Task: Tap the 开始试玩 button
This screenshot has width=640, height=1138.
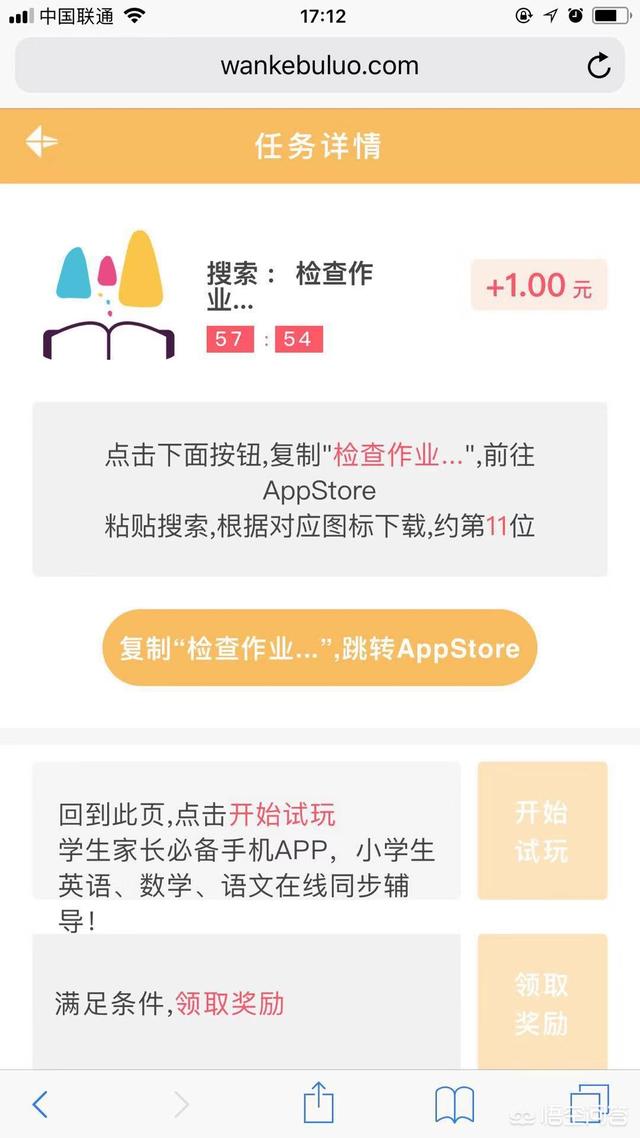Action: [x=542, y=831]
